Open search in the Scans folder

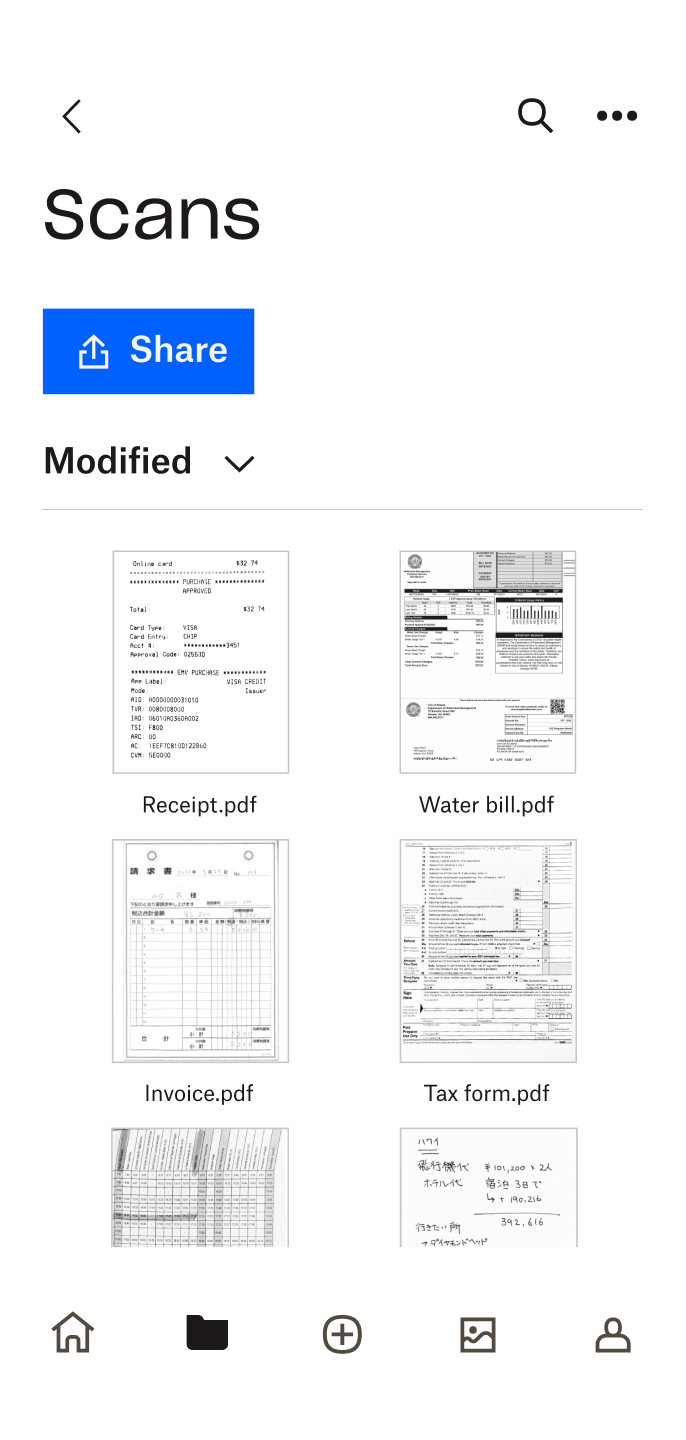pos(535,116)
